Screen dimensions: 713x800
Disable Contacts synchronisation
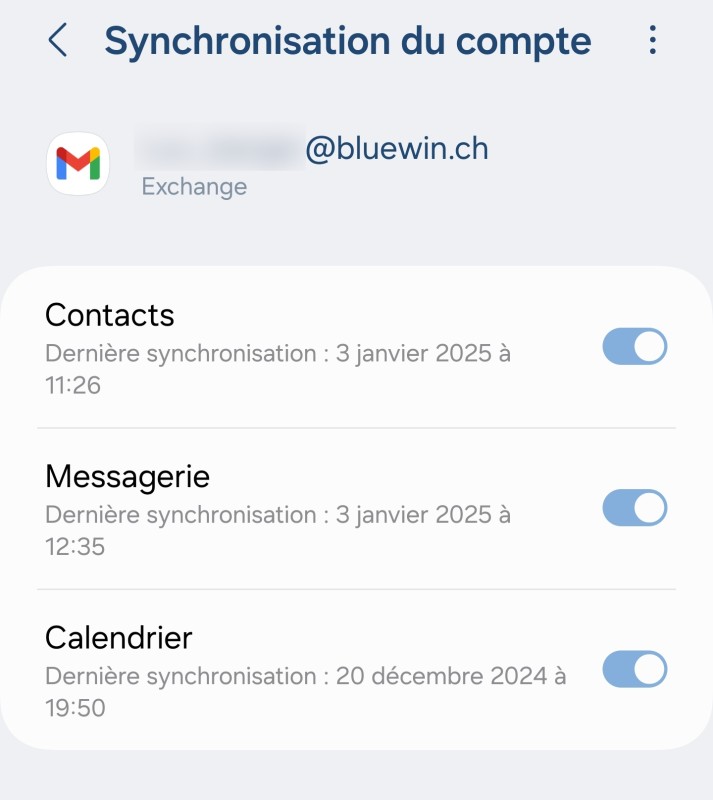pyautogui.click(x=634, y=347)
